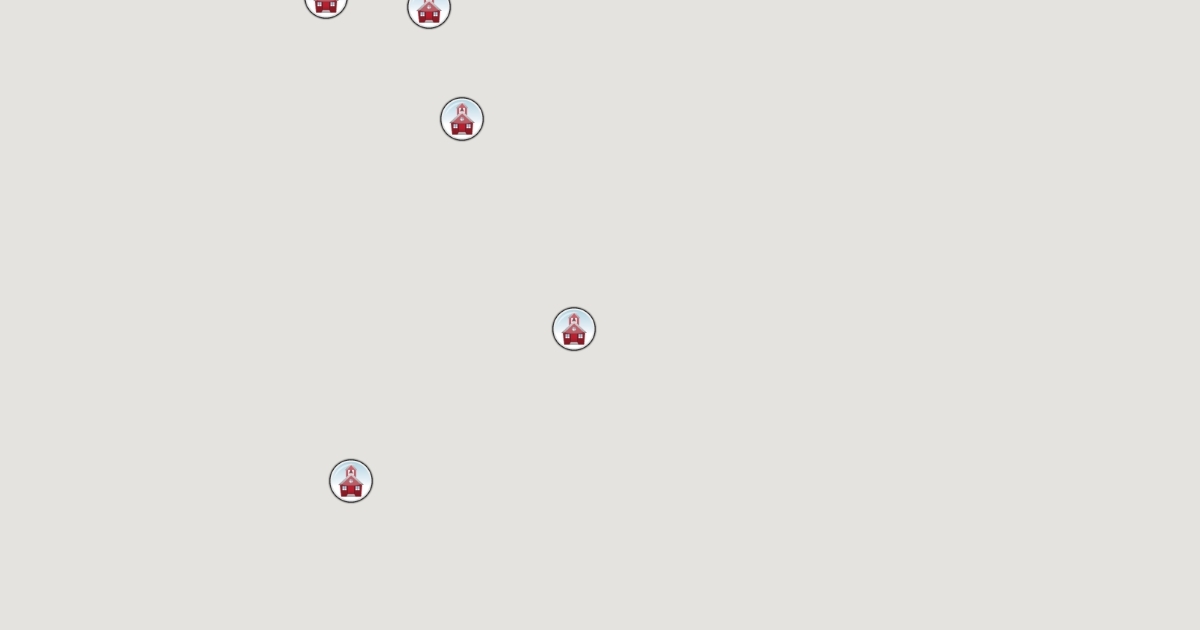Viewport: 1200px width, 630px height.
Task: Tap the westernmost schoolhouse marker
Action: pos(326,5)
